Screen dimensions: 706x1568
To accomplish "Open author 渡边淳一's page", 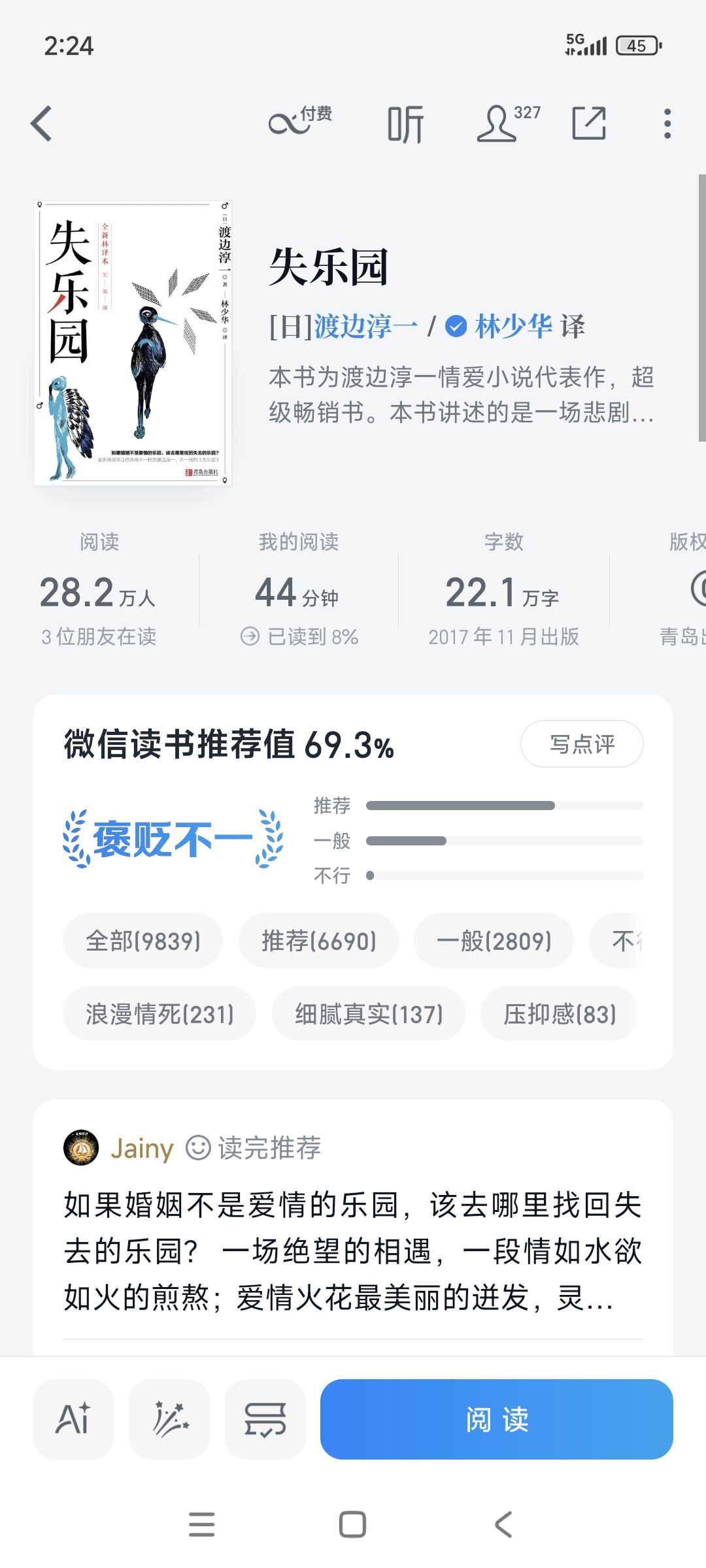I will click(x=365, y=326).
